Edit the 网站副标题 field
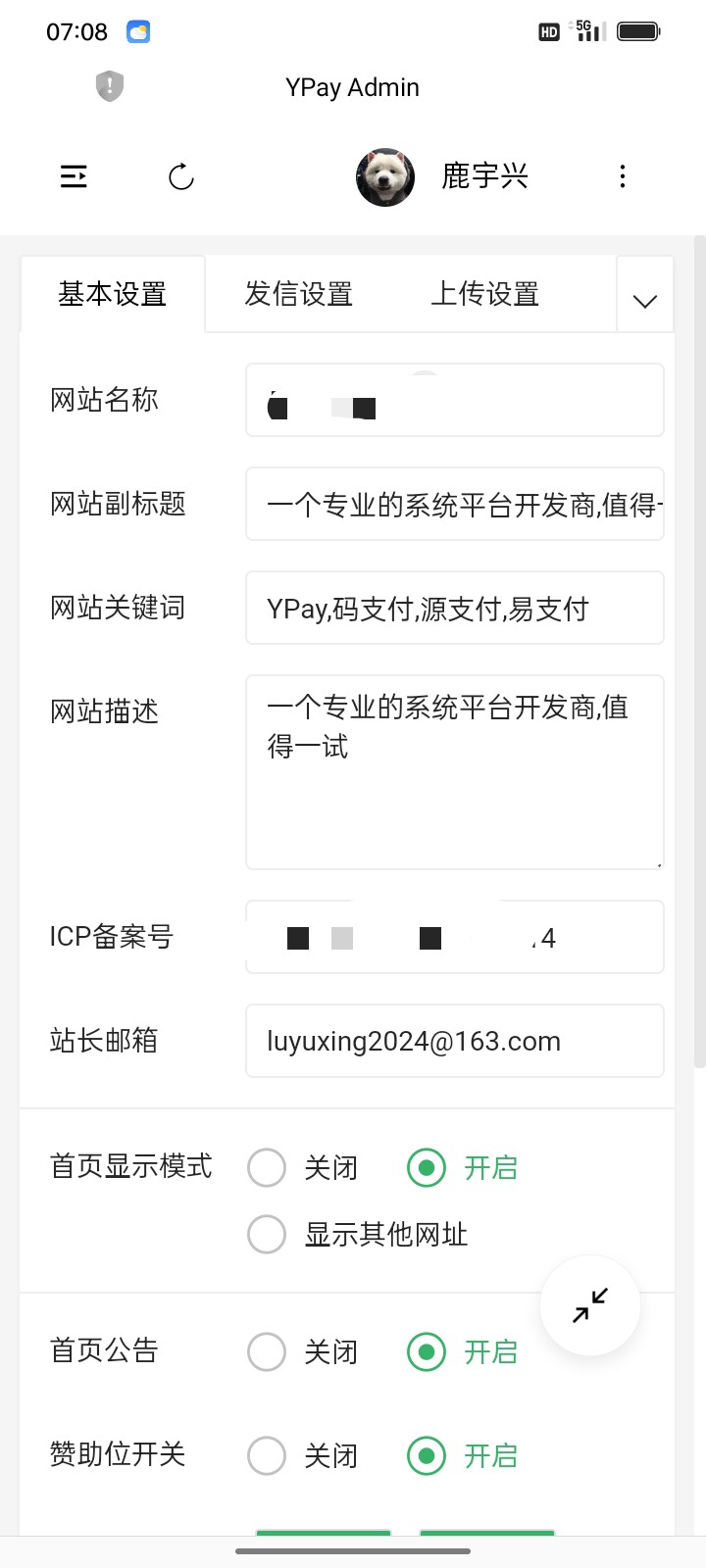The image size is (706, 1568). point(455,504)
